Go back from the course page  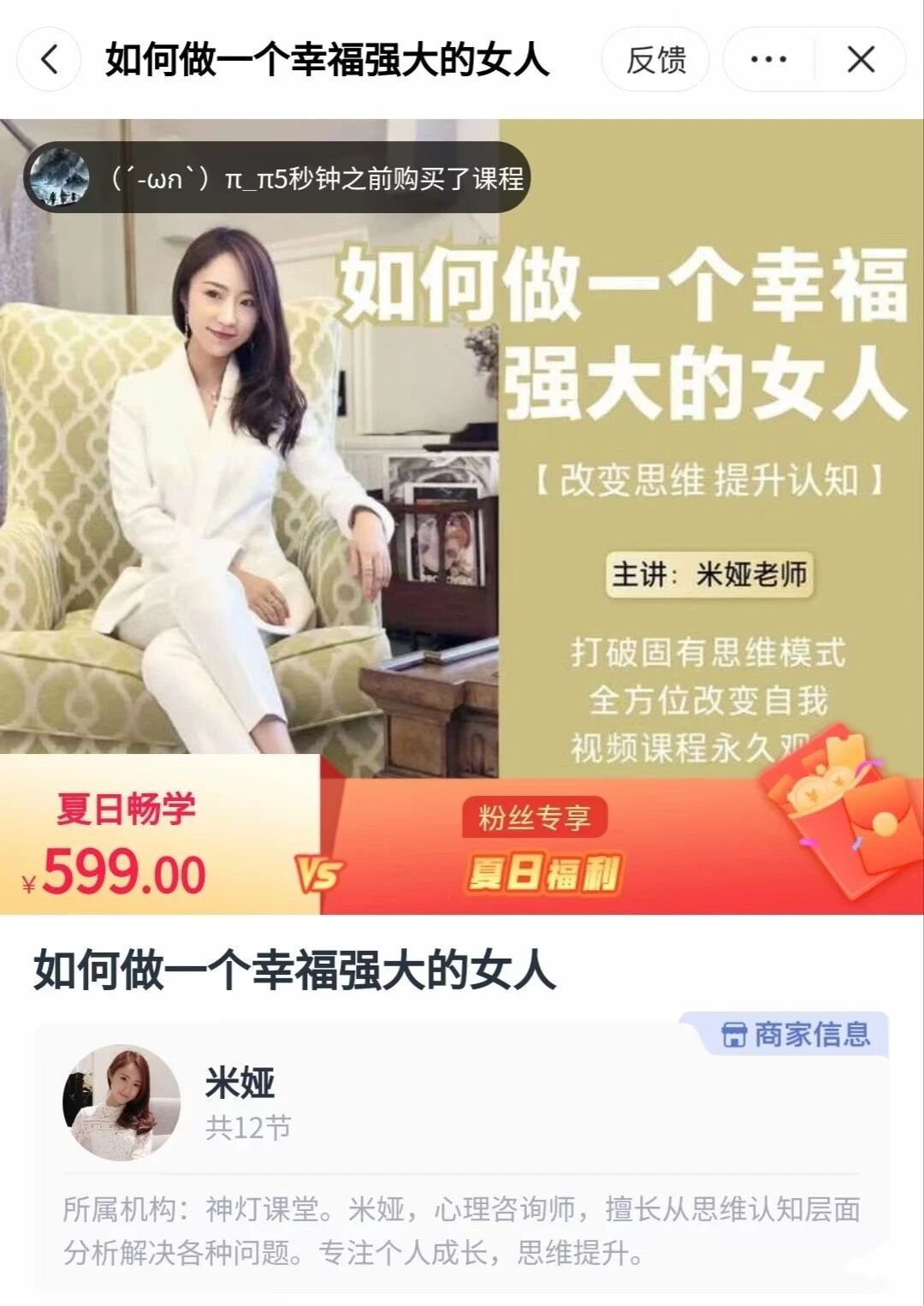(50, 60)
